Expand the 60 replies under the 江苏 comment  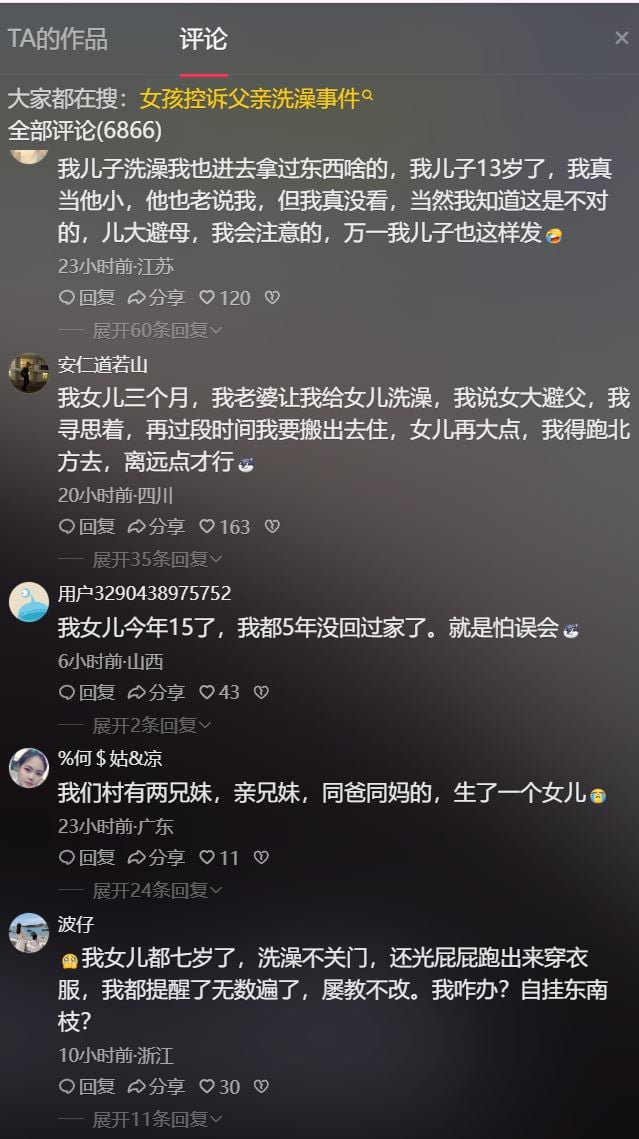(x=157, y=330)
